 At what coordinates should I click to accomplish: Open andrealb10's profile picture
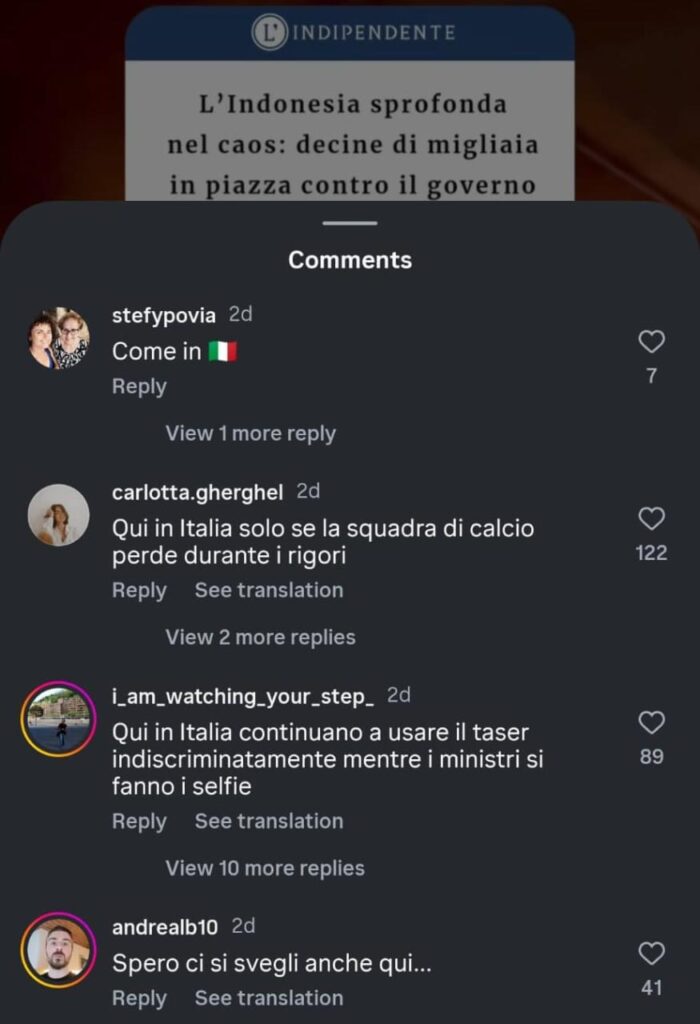(58, 949)
